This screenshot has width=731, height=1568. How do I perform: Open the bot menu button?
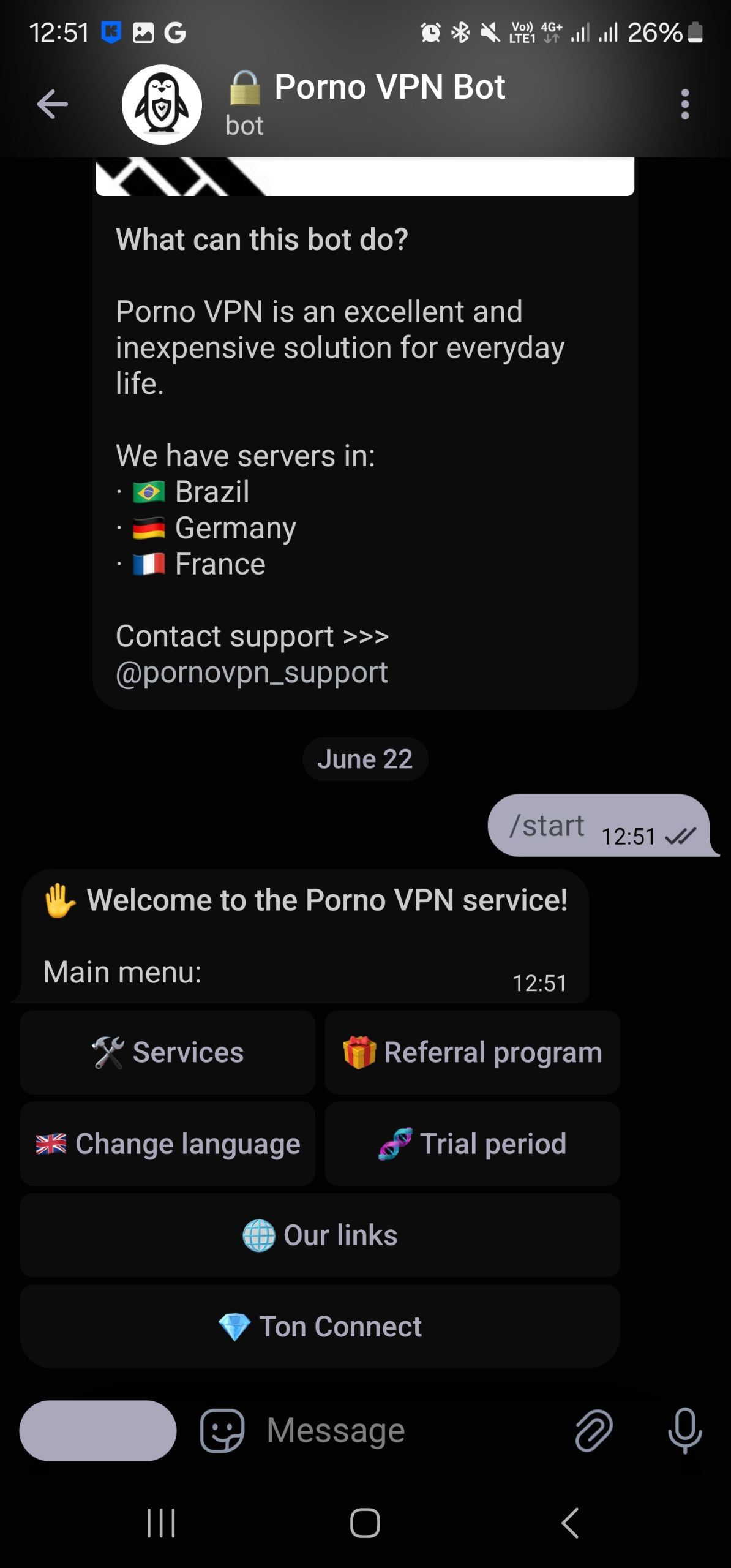[x=98, y=1430]
